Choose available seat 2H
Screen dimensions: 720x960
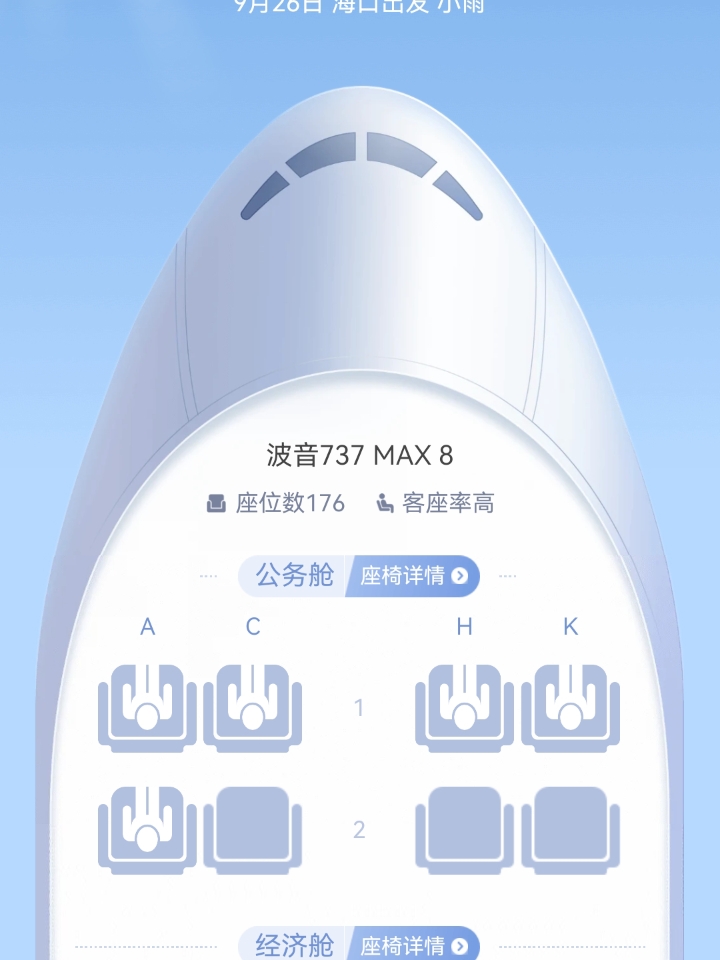pyautogui.click(x=464, y=829)
